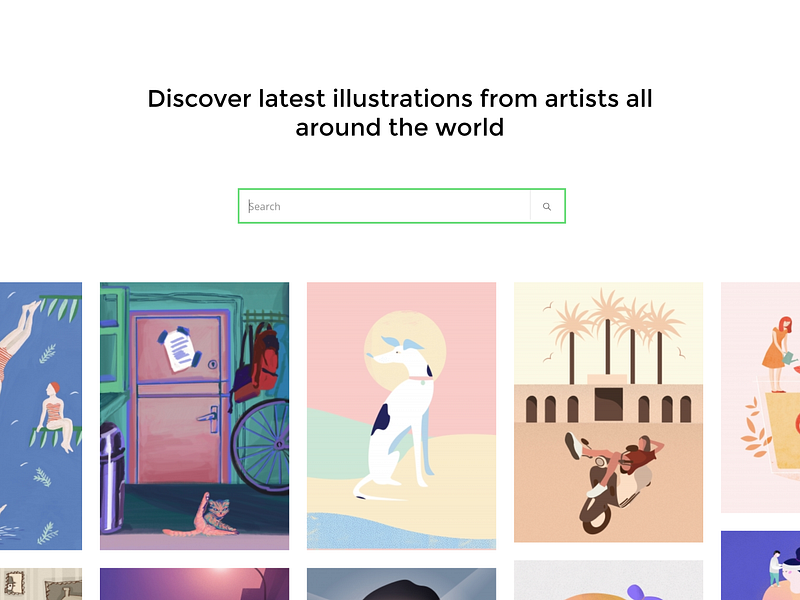Open the scooter and palm trees illustration
Viewport: 800px width, 600px height.
(x=608, y=412)
